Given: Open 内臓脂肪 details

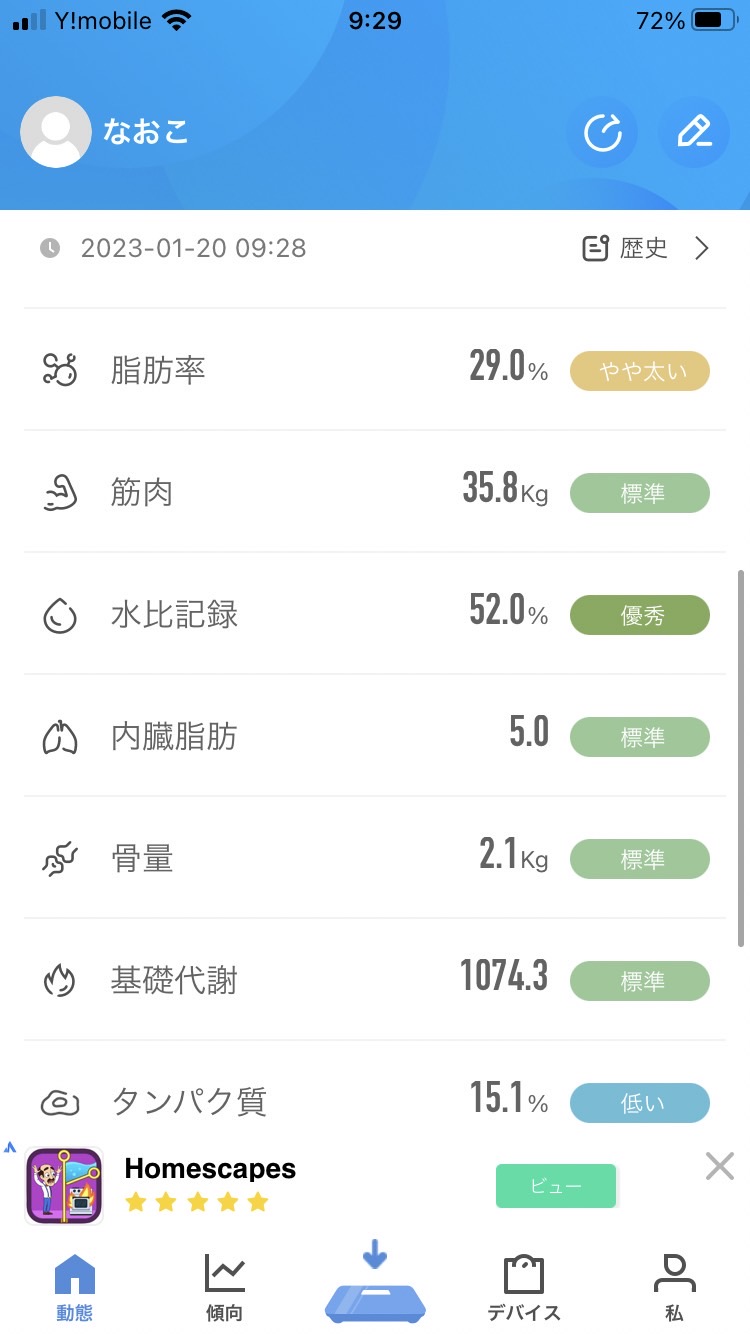Looking at the screenshot, I should coord(375,736).
